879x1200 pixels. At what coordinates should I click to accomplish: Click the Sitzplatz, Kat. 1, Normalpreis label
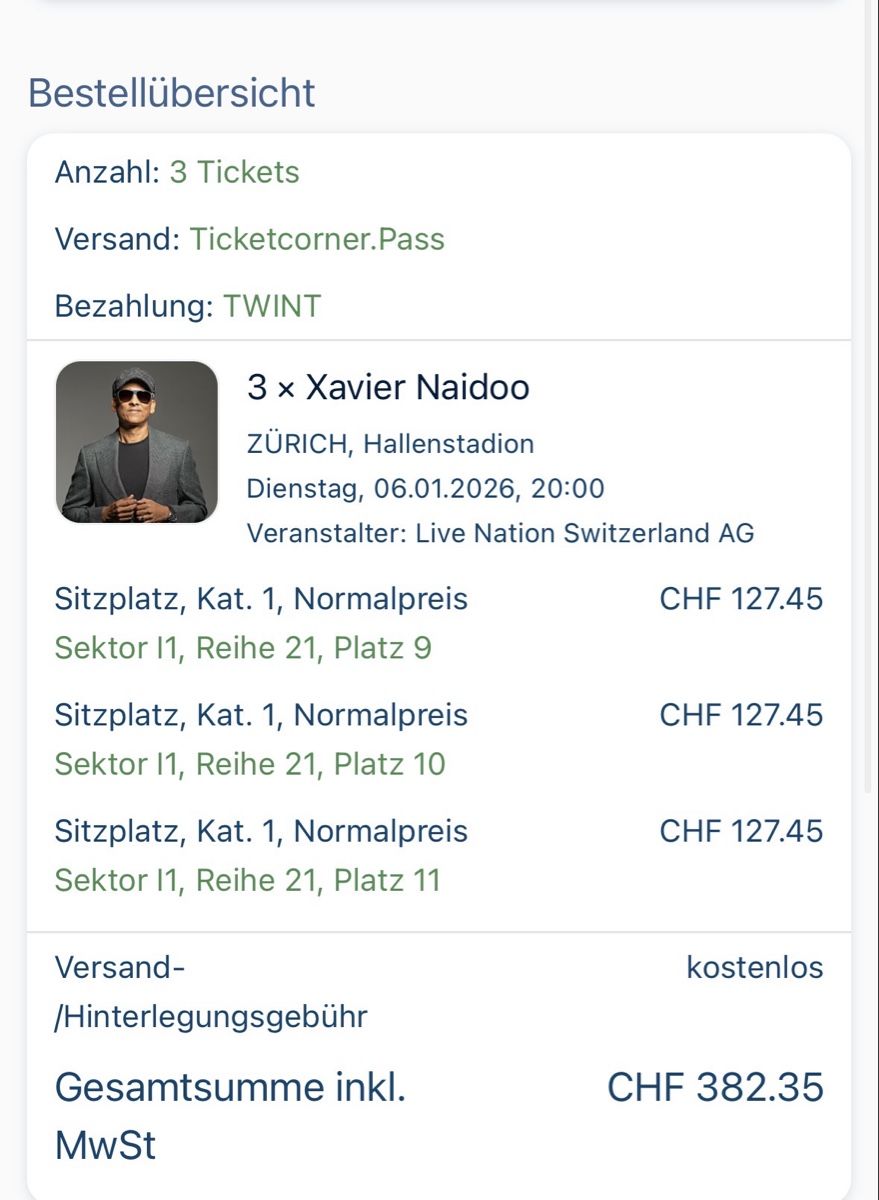tap(261, 598)
